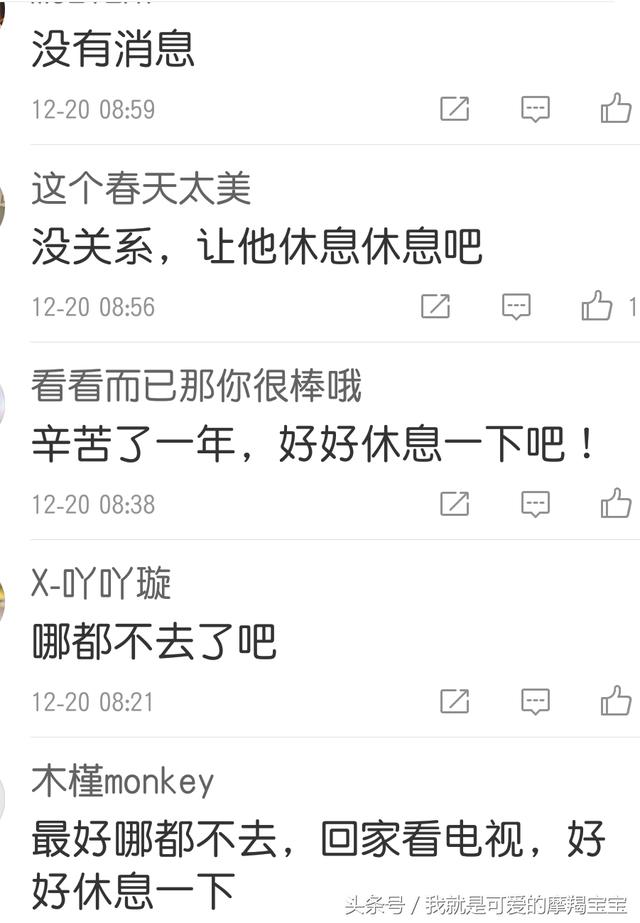This screenshot has width=640, height=923.
Task: Share 看看而已那你很棒哦's comment
Action: point(455,503)
